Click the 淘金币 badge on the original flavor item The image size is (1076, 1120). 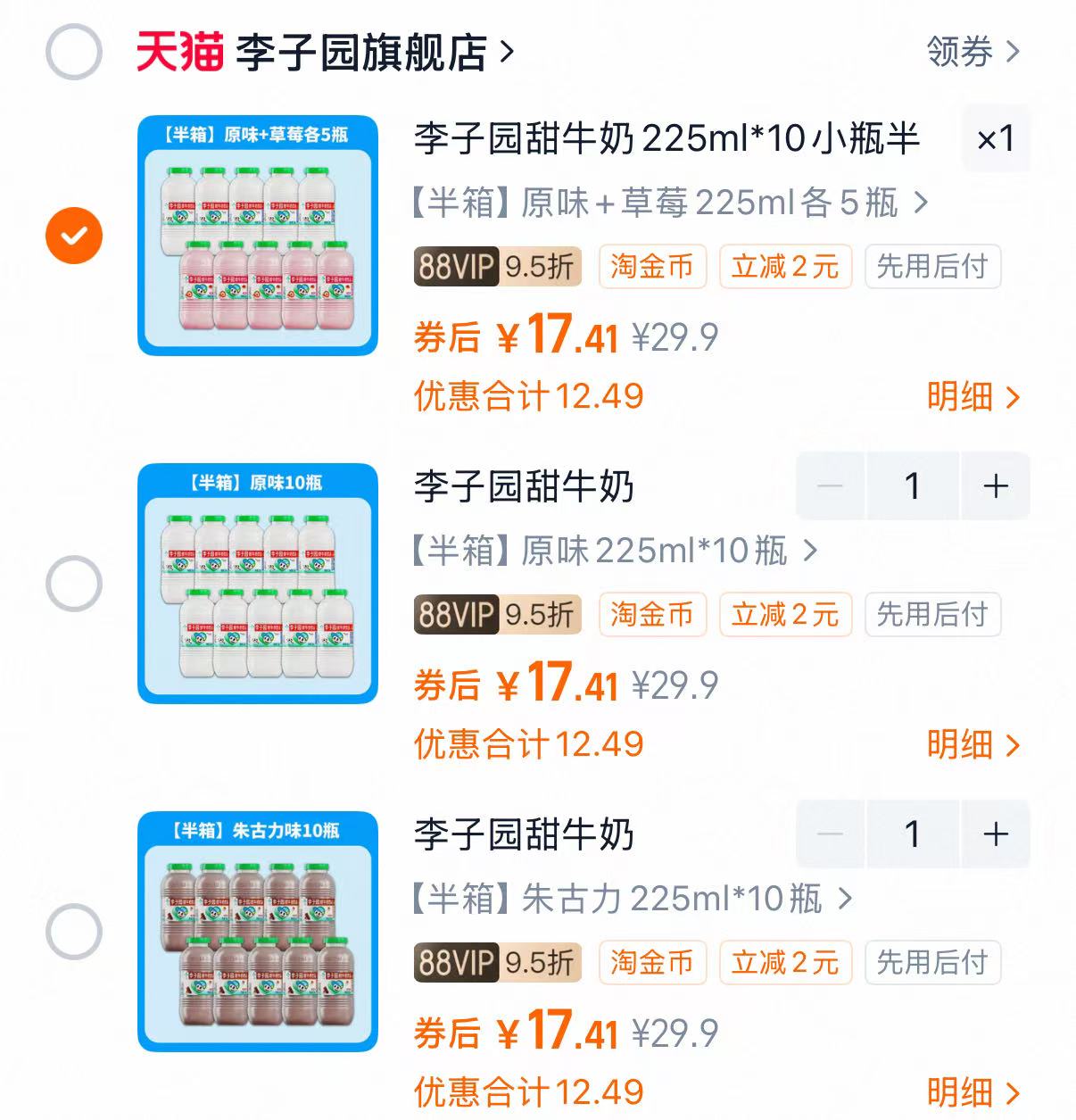[652, 614]
